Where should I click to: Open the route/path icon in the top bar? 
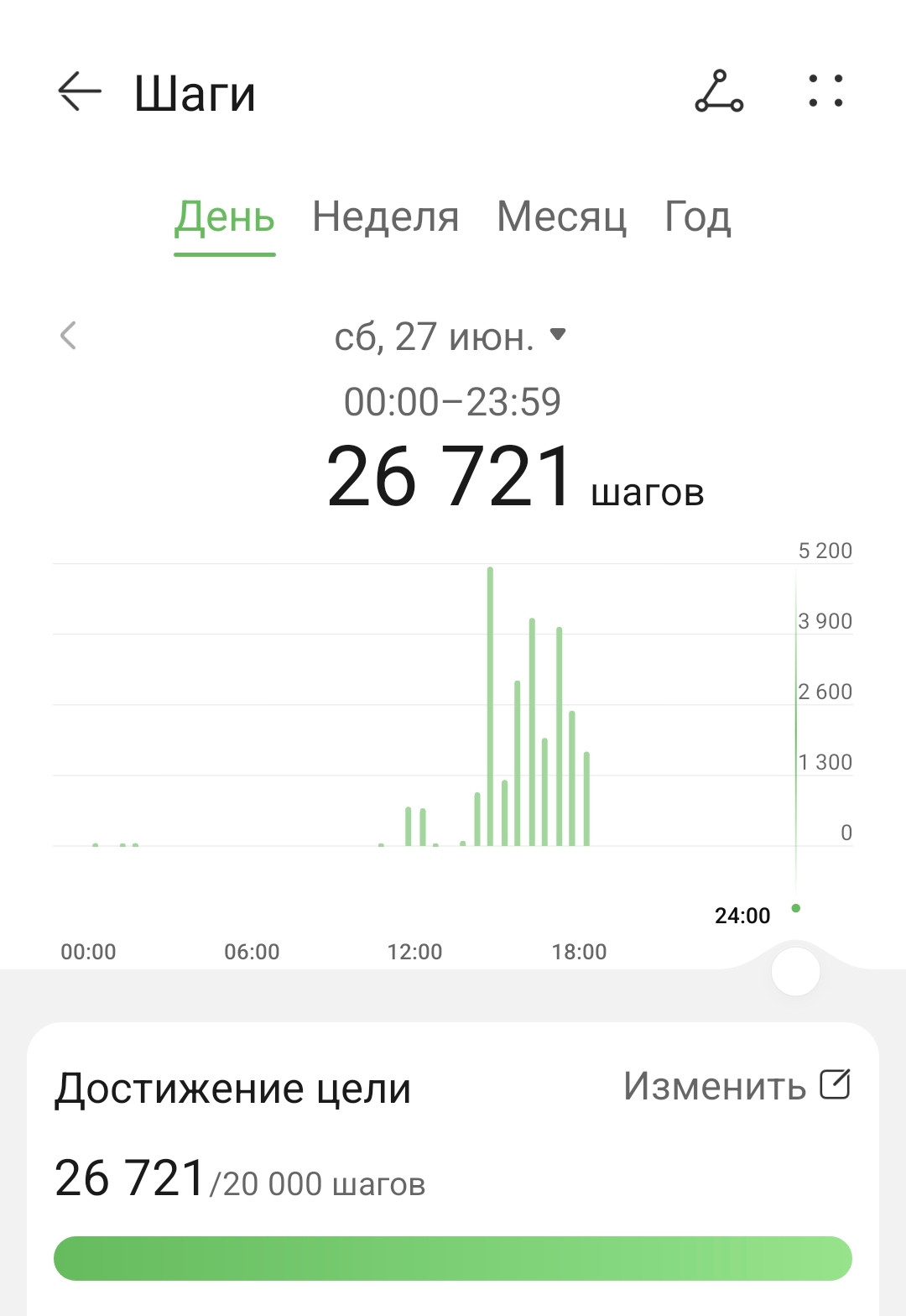(x=719, y=91)
